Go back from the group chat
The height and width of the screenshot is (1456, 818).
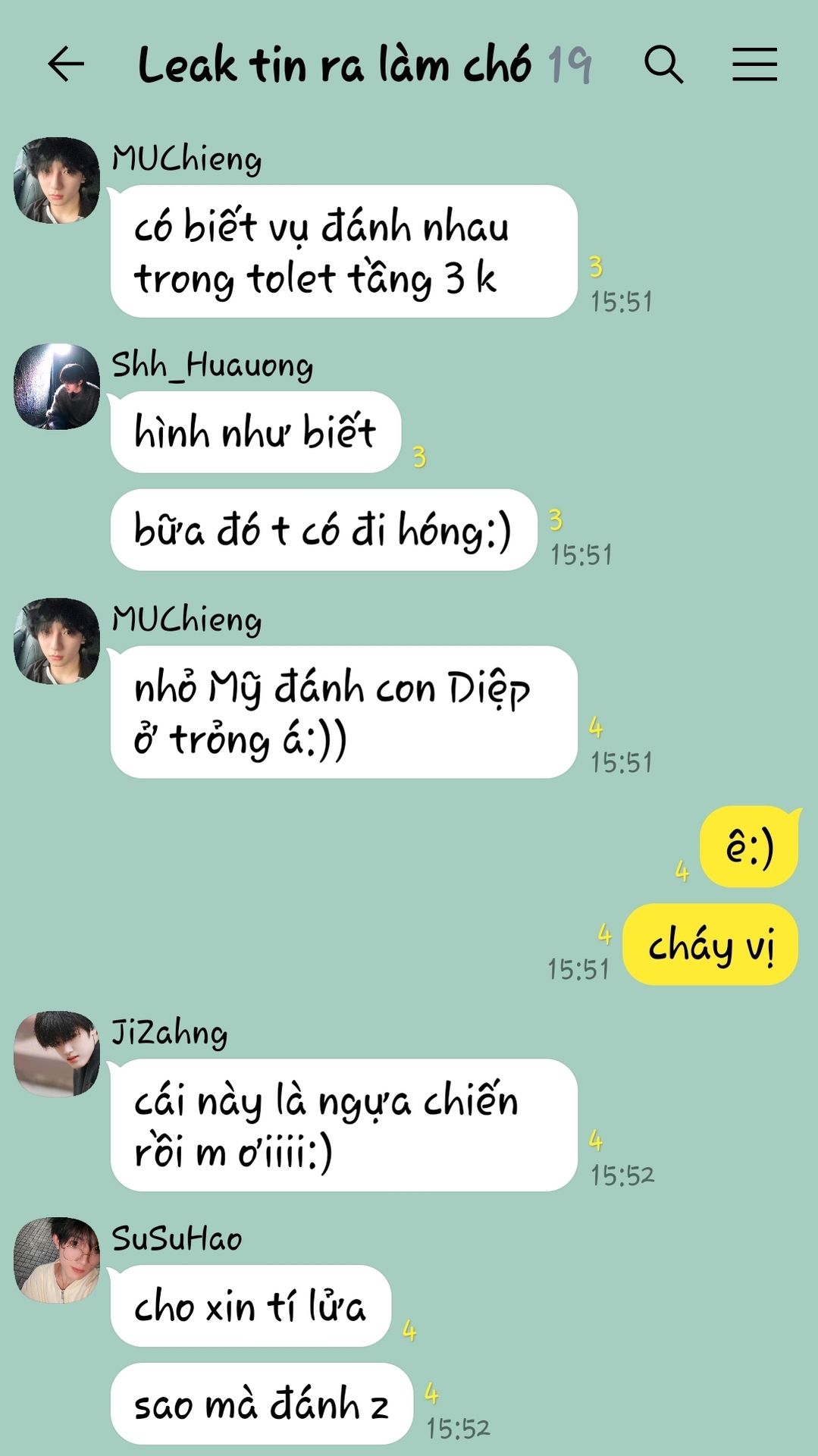pos(65,64)
